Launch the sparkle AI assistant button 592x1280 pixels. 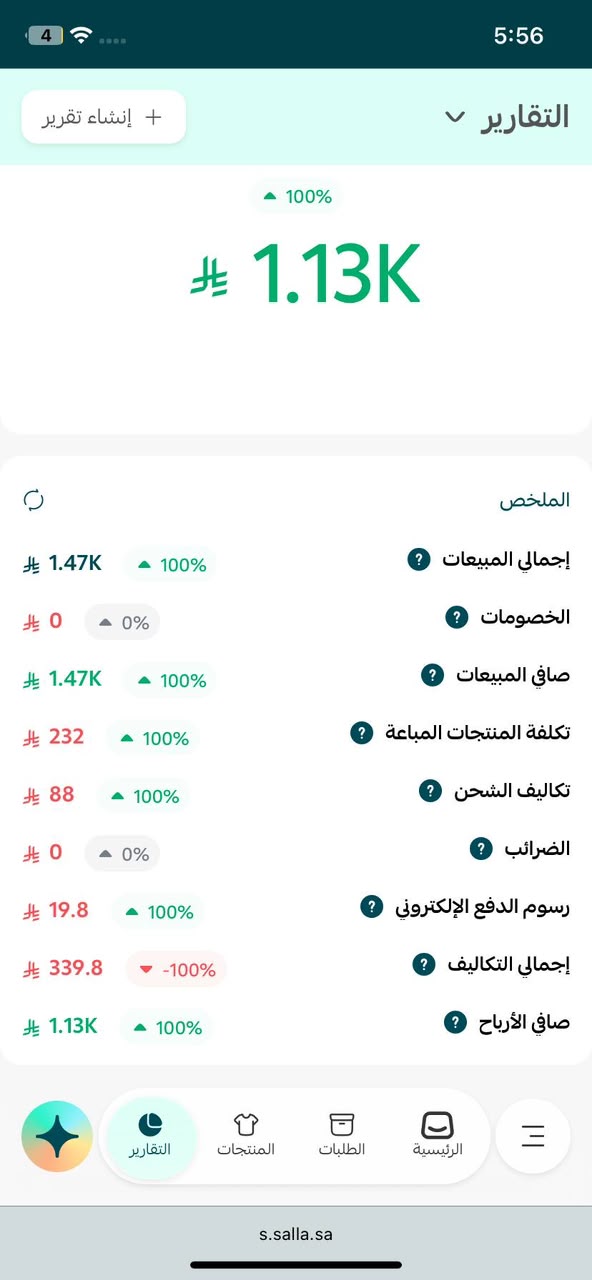pos(57,1136)
